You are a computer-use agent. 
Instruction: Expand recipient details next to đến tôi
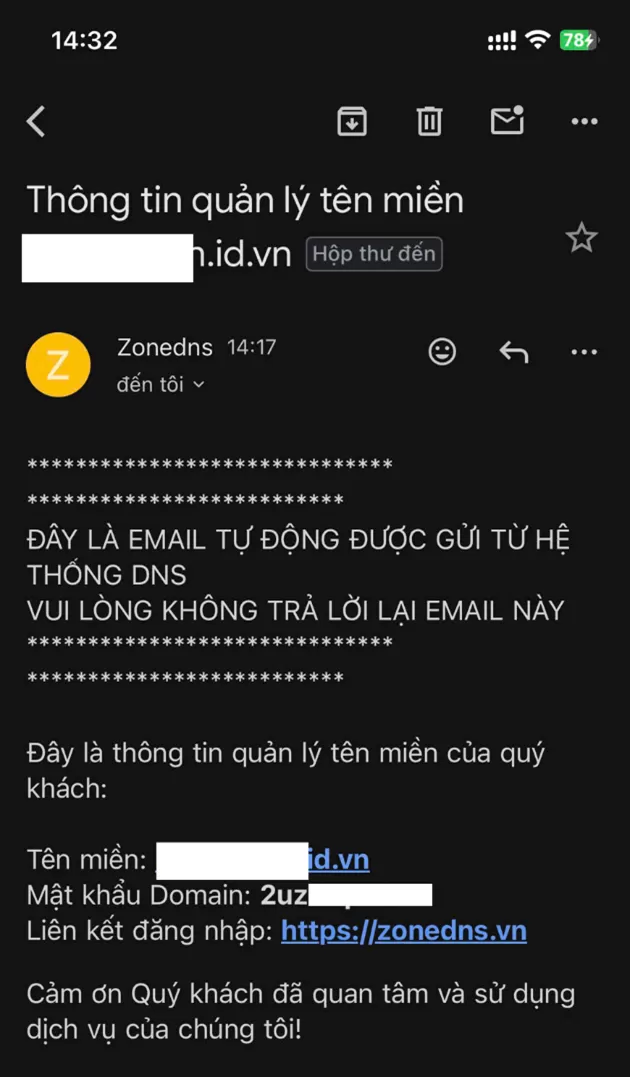click(198, 385)
